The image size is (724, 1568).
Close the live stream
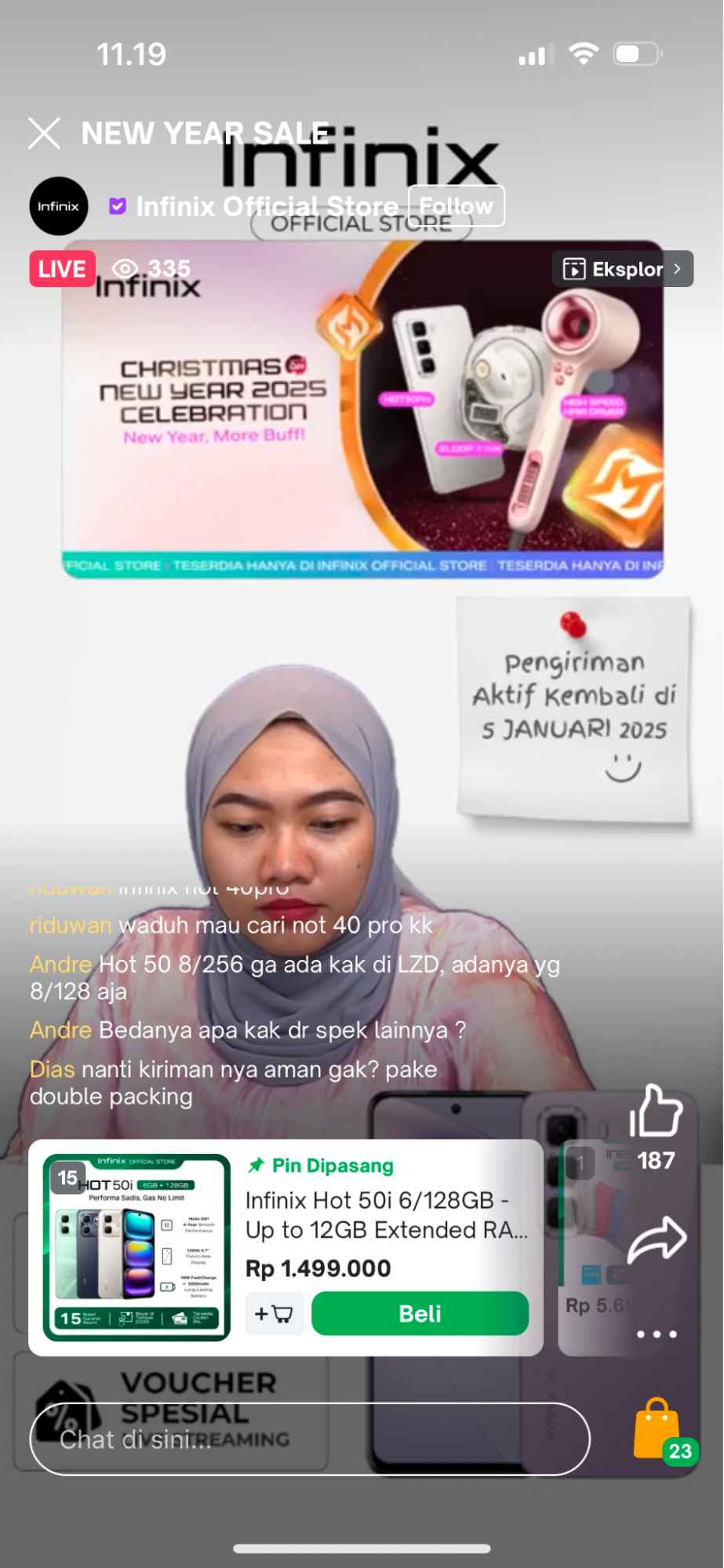[x=45, y=133]
